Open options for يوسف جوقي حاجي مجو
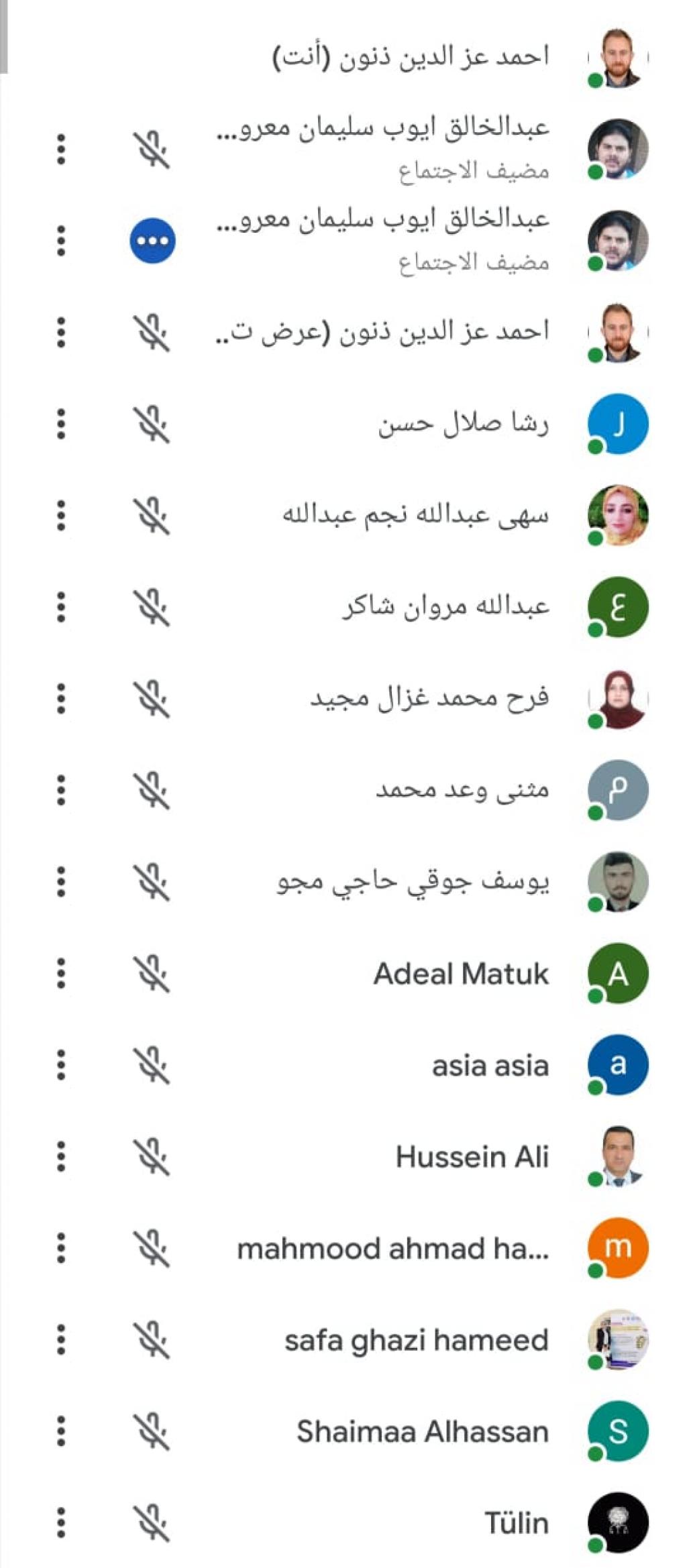Image resolution: width=687 pixels, height=1568 pixels. pos(61,881)
